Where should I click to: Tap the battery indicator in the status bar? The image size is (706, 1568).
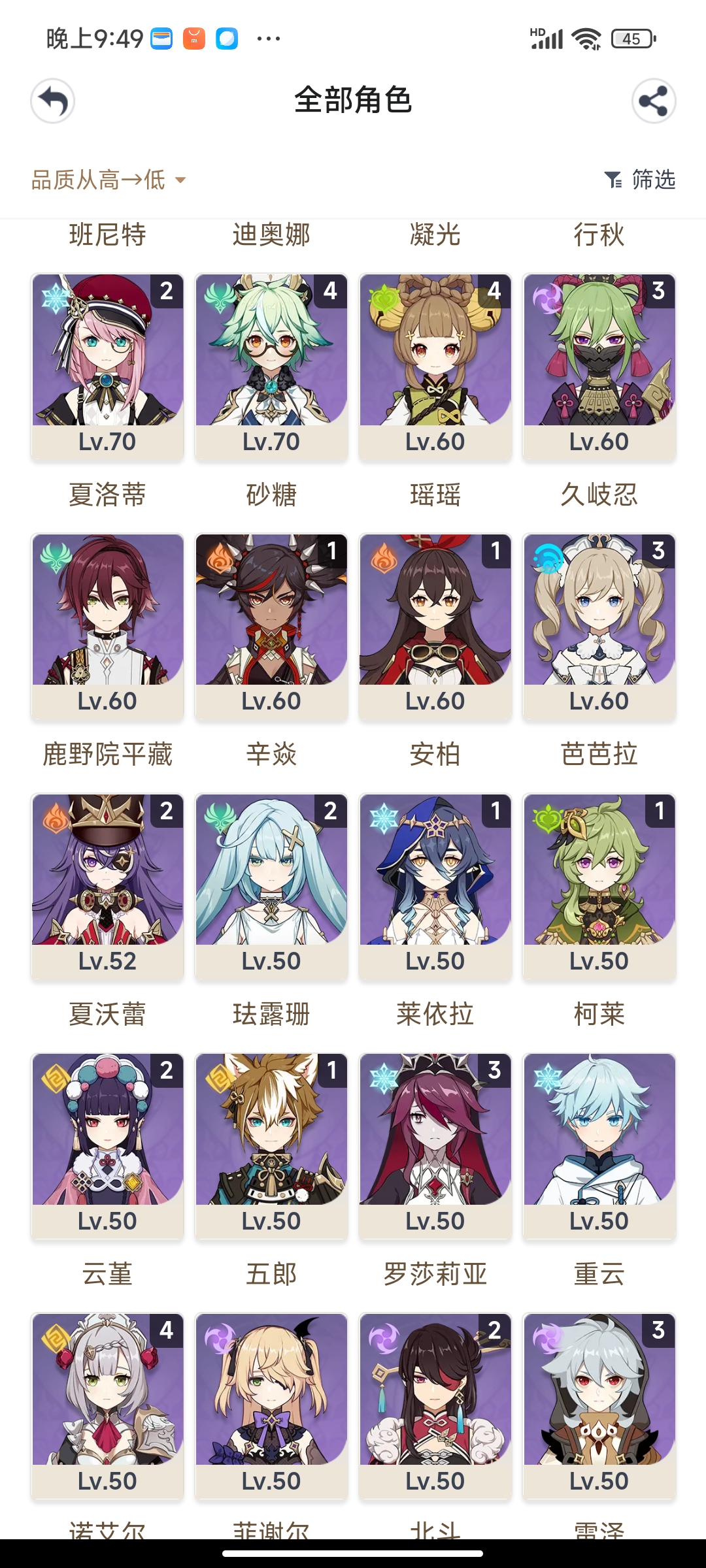[x=630, y=39]
